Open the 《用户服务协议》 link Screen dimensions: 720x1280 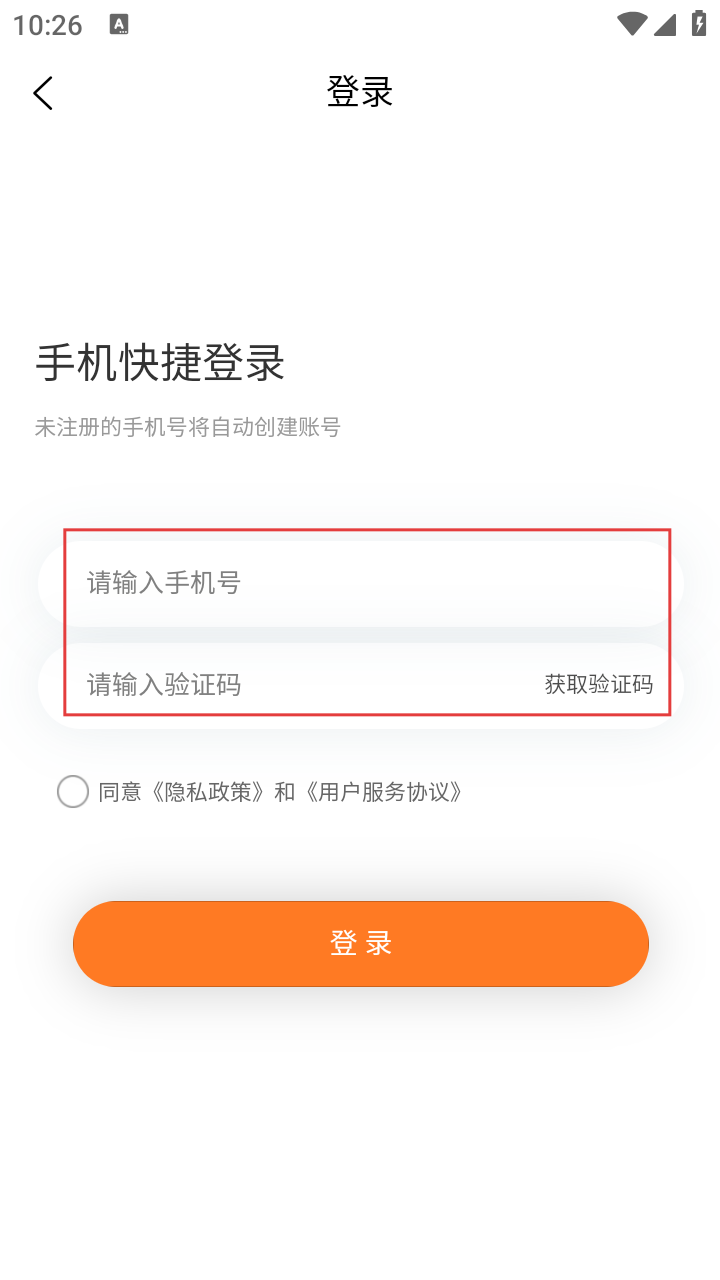click(383, 793)
